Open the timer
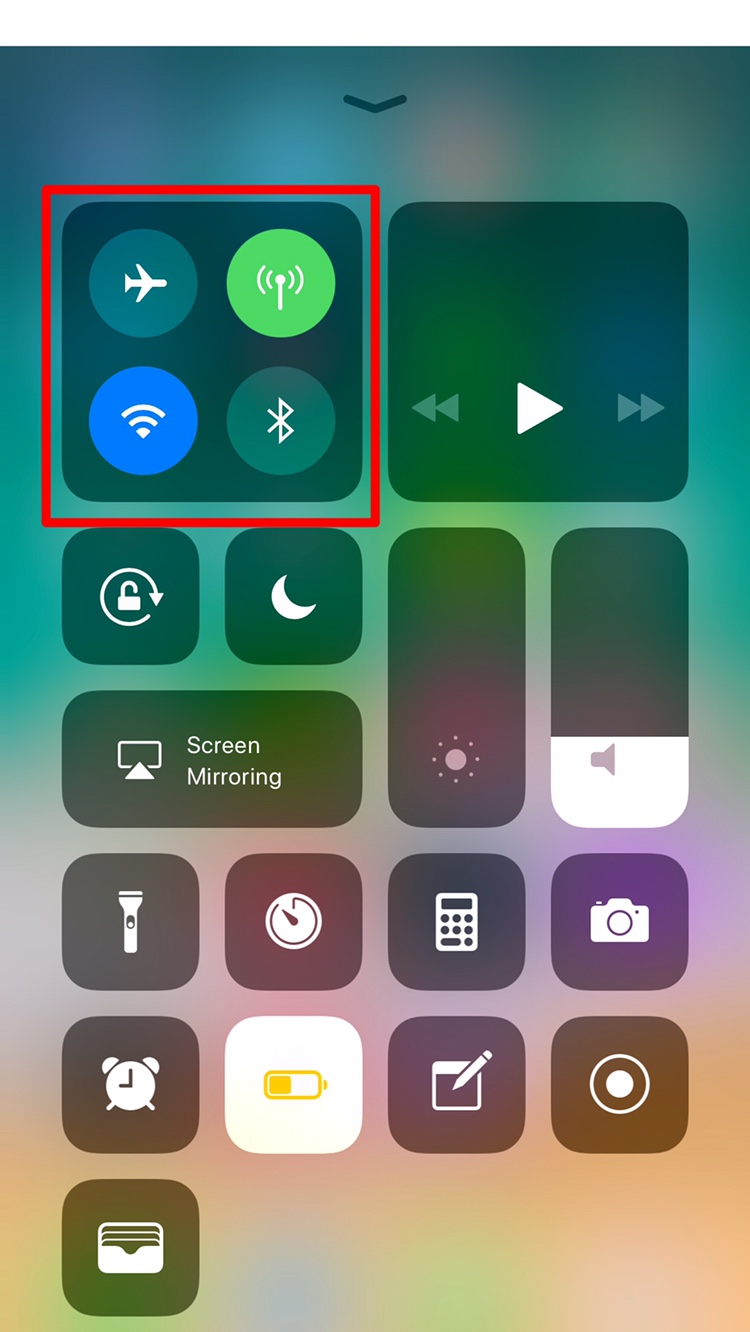The image size is (750, 1332). (294, 922)
